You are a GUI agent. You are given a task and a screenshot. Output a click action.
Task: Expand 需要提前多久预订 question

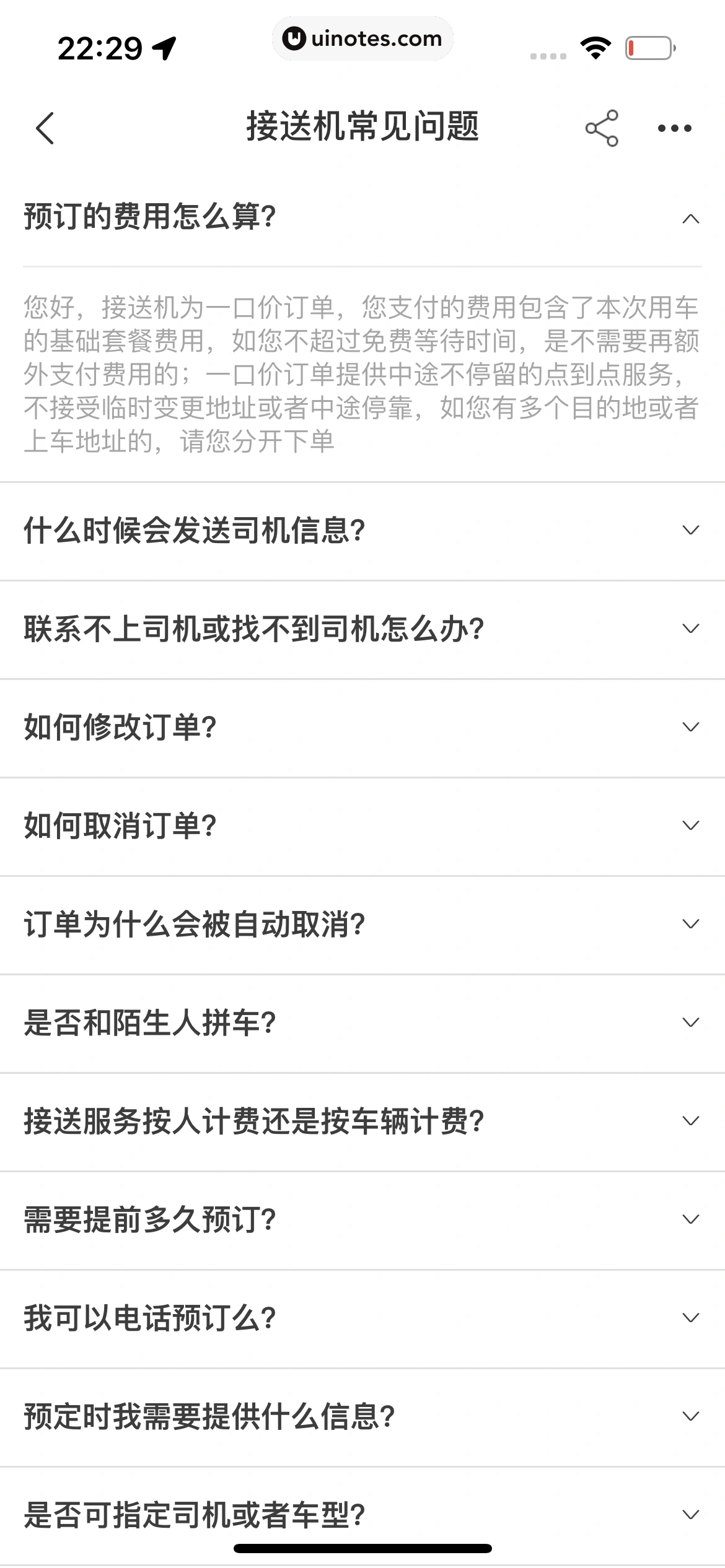click(690, 1219)
